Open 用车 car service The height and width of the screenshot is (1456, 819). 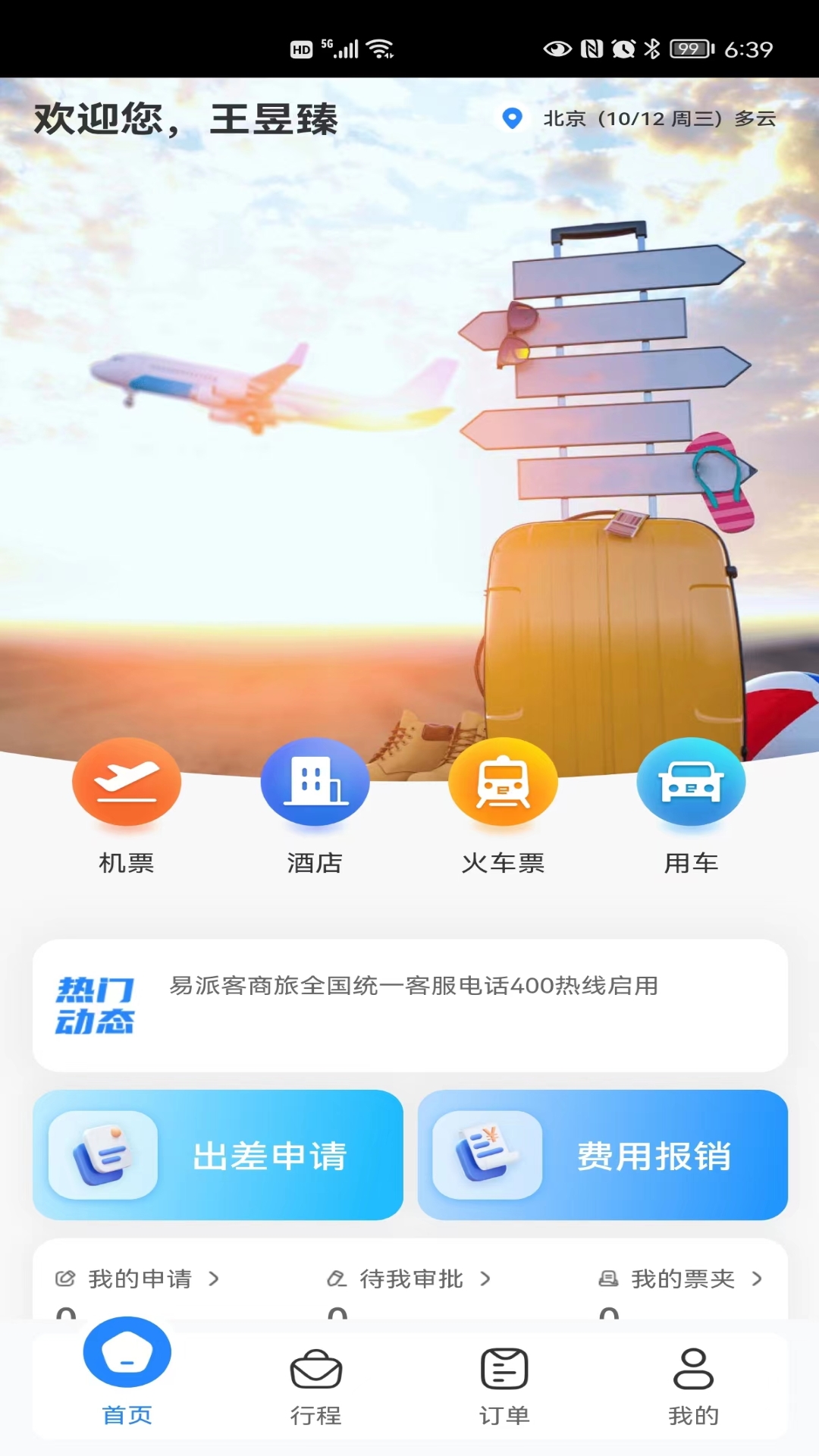coord(691,806)
